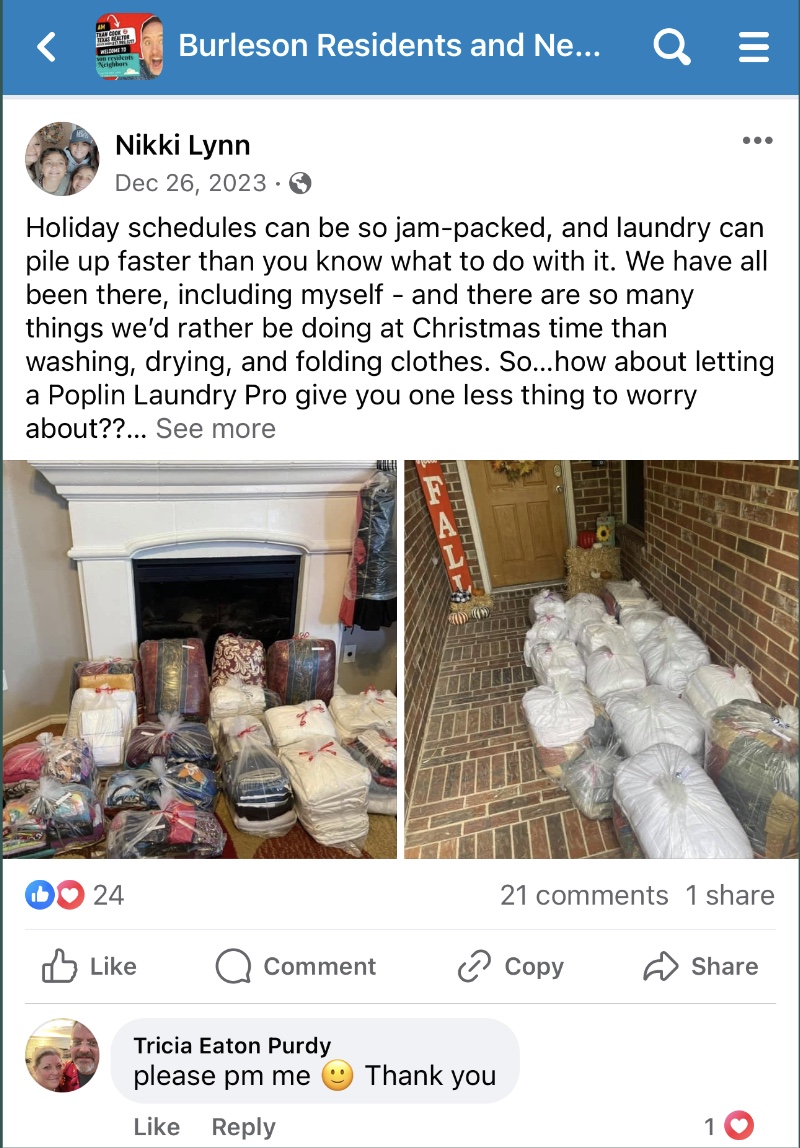Like Tricia Eaton Purdy's comment
Screen dimensions: 800x1148
click(156, 1127)
